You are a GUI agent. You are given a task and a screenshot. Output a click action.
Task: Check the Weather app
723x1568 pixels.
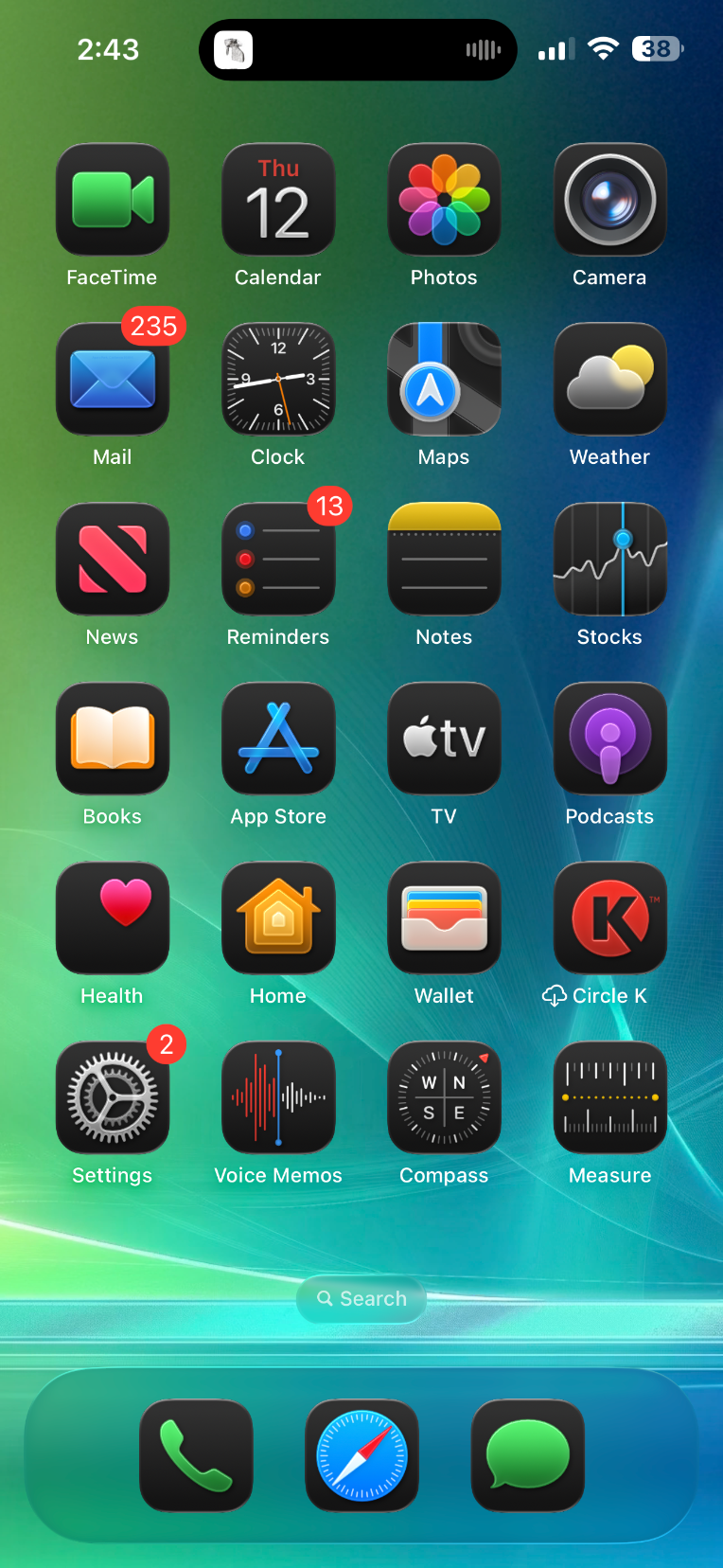[x=609, y=380]
